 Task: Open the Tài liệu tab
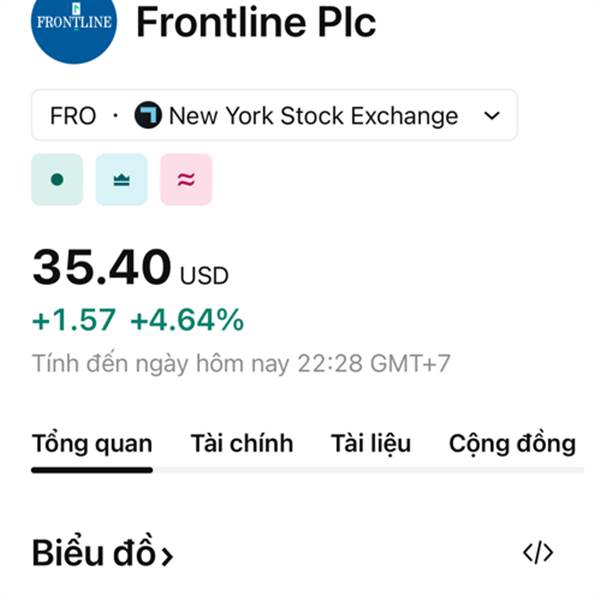pos(371,443)
